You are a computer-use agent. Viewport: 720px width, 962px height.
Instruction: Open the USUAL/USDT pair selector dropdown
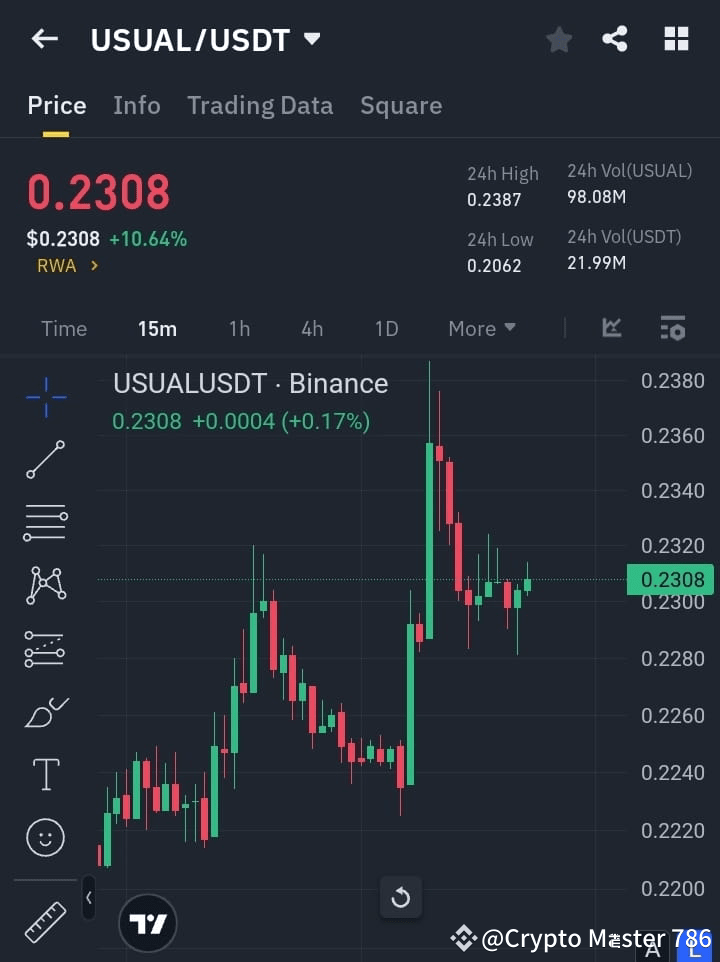pos(310,40)
